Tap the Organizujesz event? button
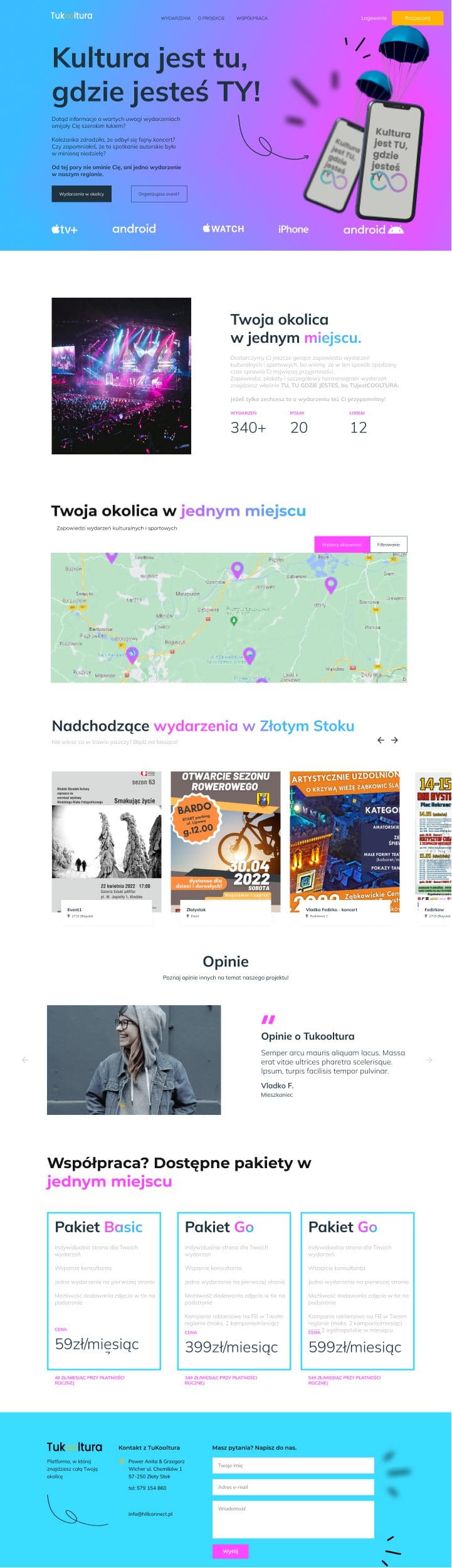This screenshot has width=452, height=1568. click(159, 194)
